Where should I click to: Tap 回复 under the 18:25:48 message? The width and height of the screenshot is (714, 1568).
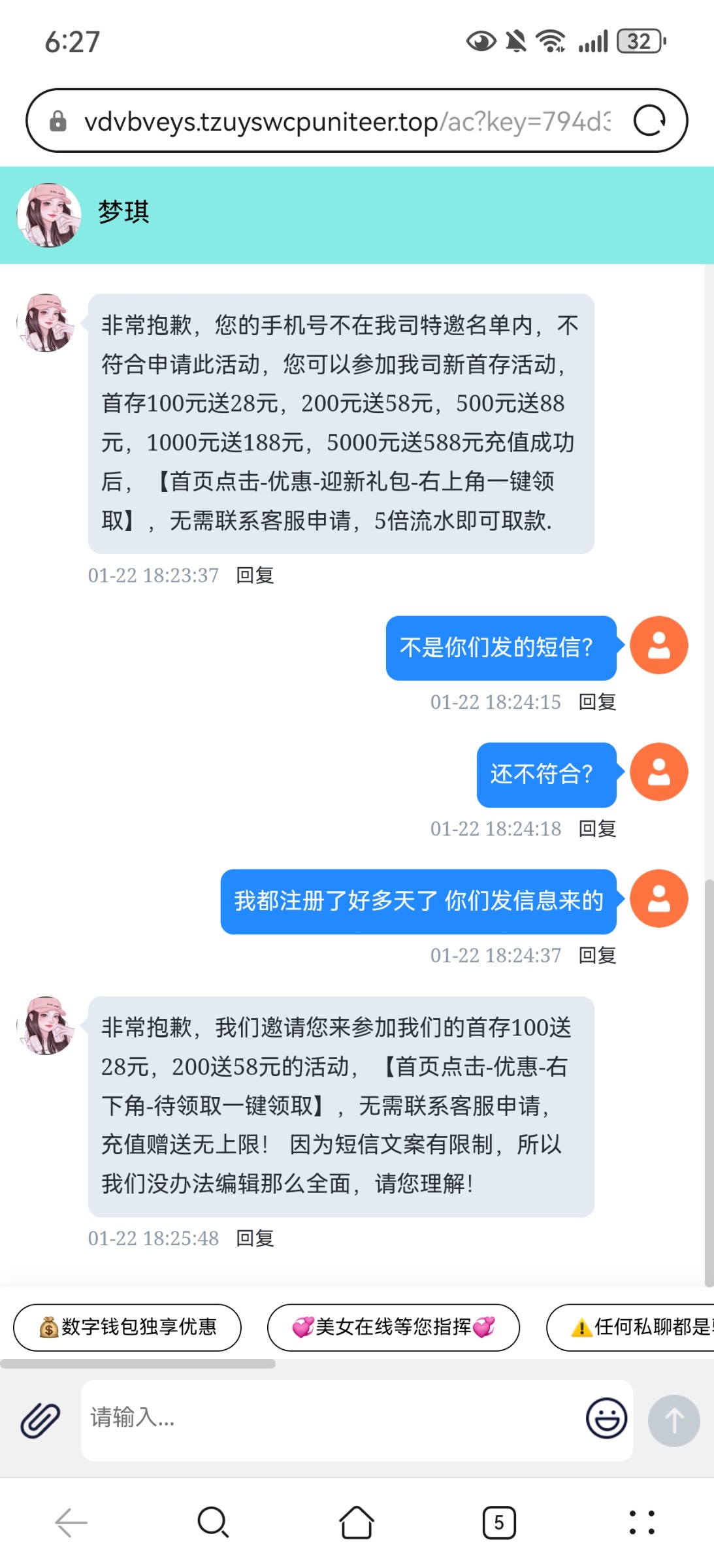[255, 1238]
